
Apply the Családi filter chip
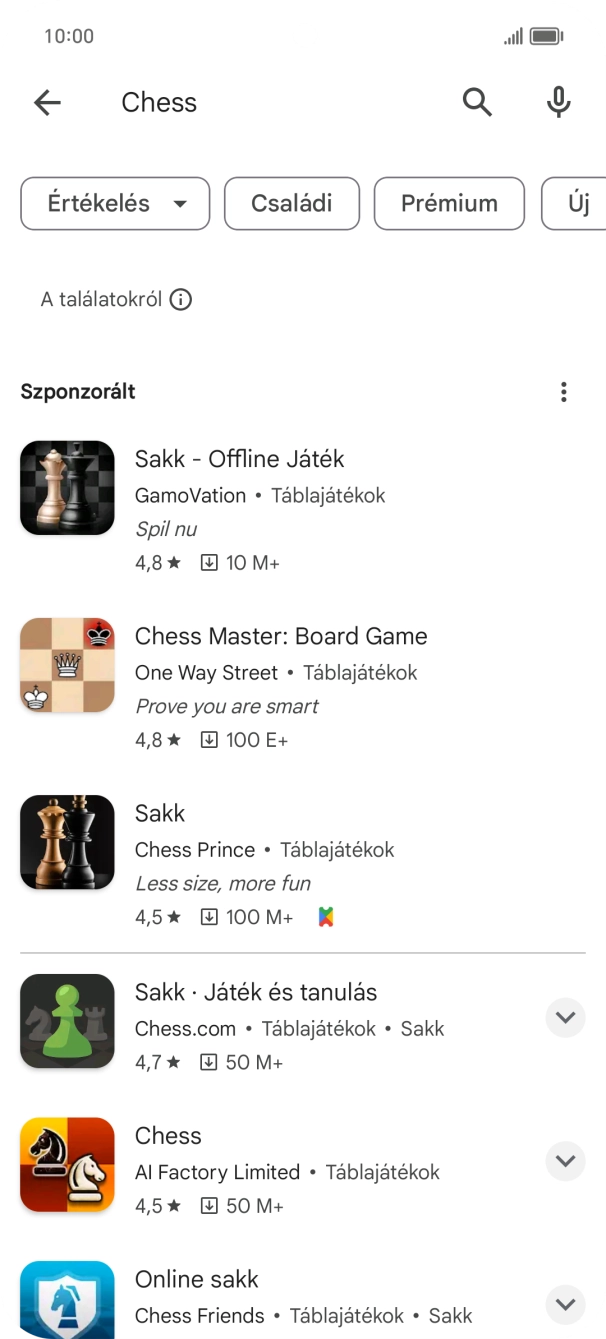(x=291, y=203)
